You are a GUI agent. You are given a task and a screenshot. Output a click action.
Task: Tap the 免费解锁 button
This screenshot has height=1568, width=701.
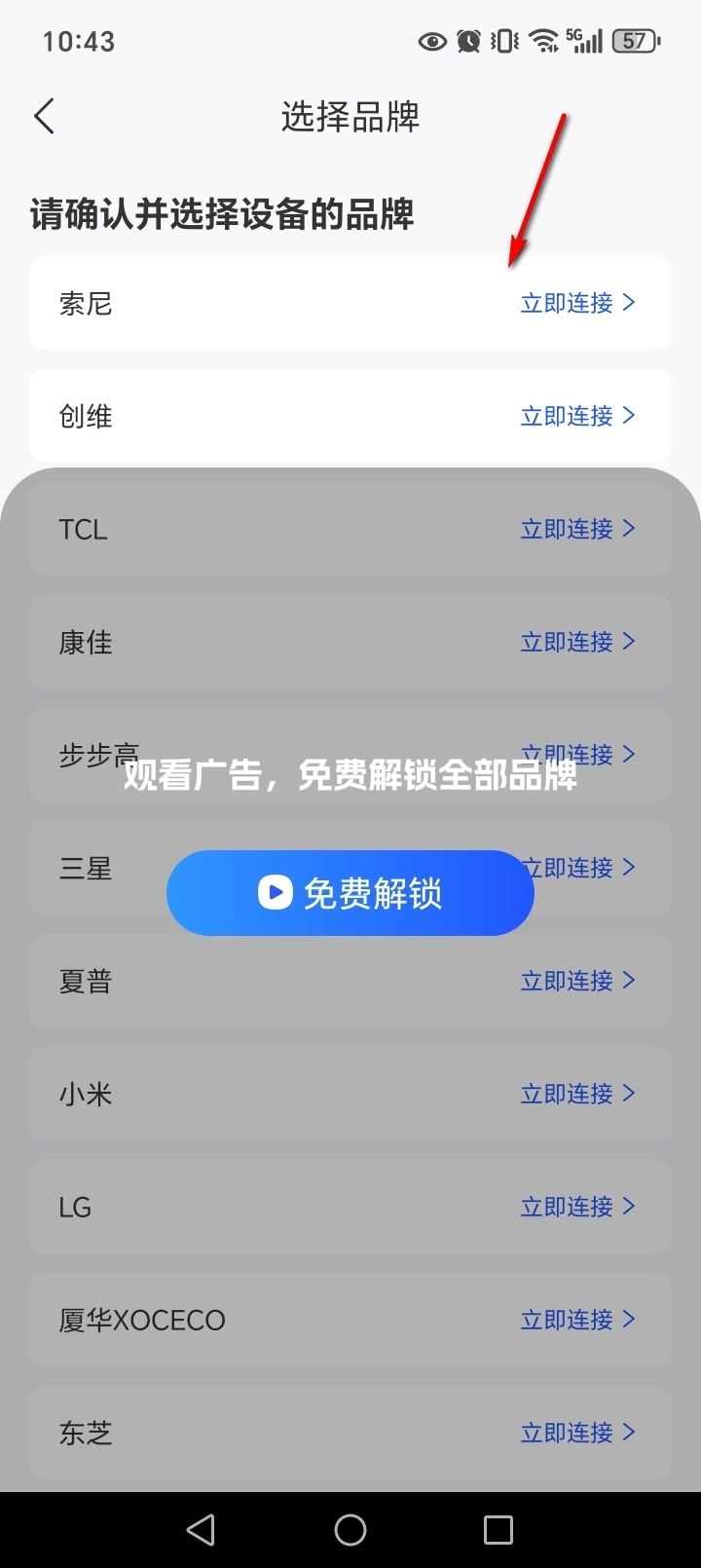click(x=350, y=893)
